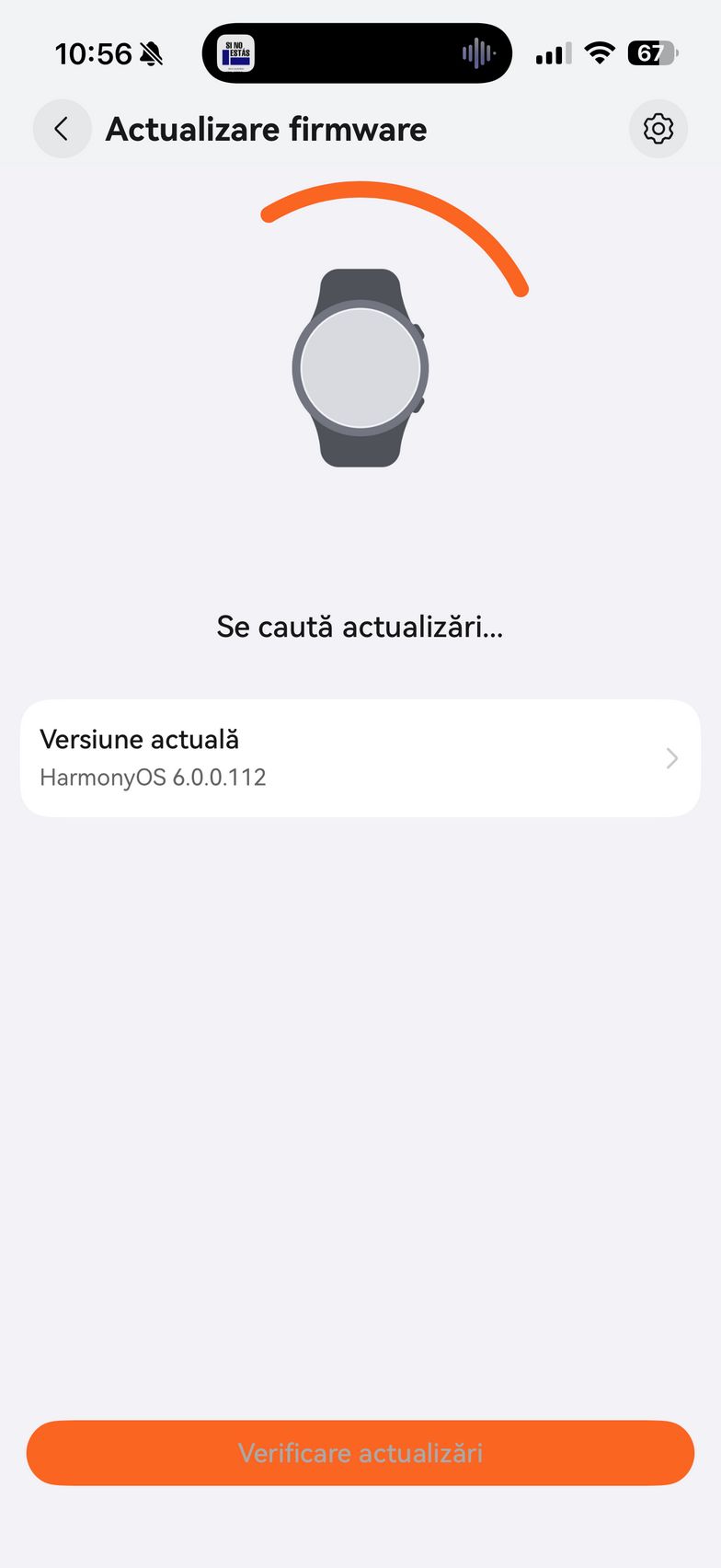Open Versiune actuală details
This screenshot has width=721, height=1568.
360,758
